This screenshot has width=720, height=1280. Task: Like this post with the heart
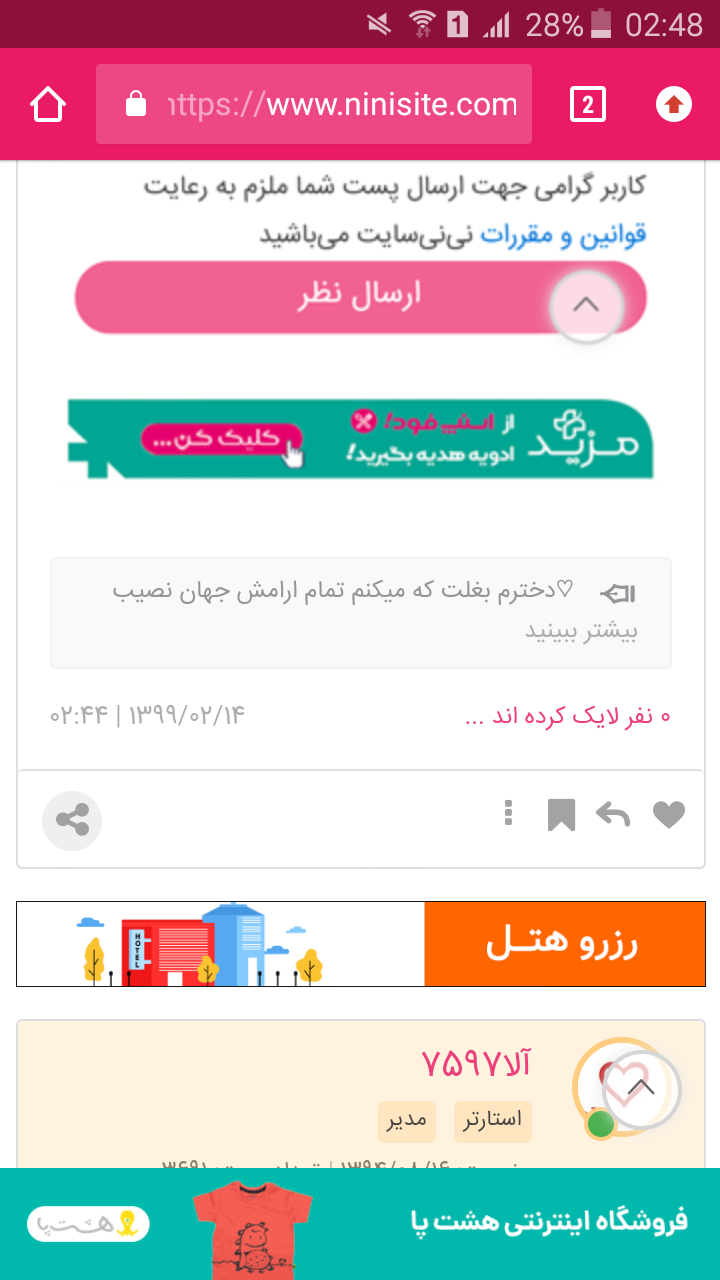[x=669, y=816]
